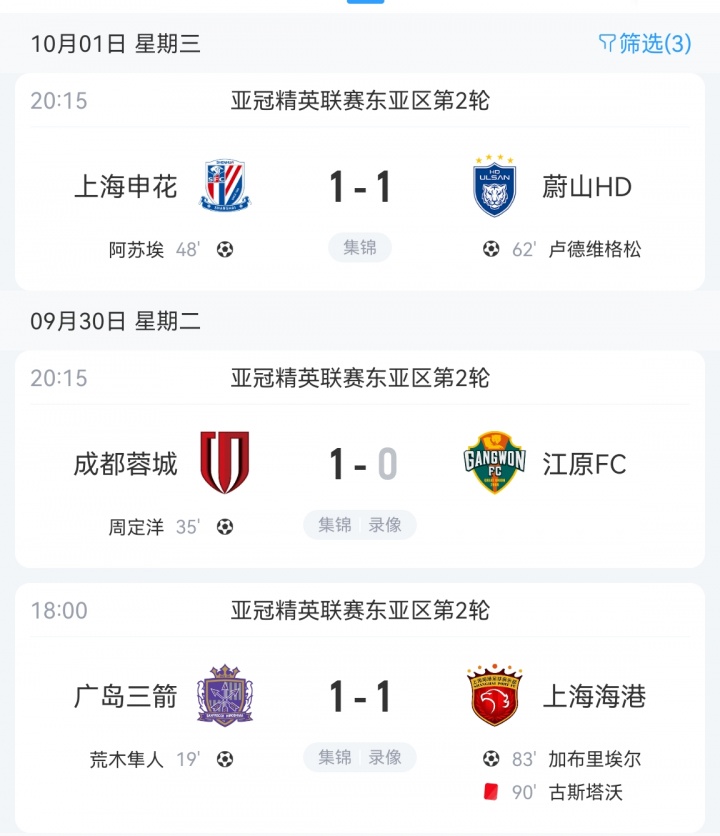Play 录像 replay of 广岛三箭 match
This screenshot has height=836, width=720.
[x=385, y=757]
